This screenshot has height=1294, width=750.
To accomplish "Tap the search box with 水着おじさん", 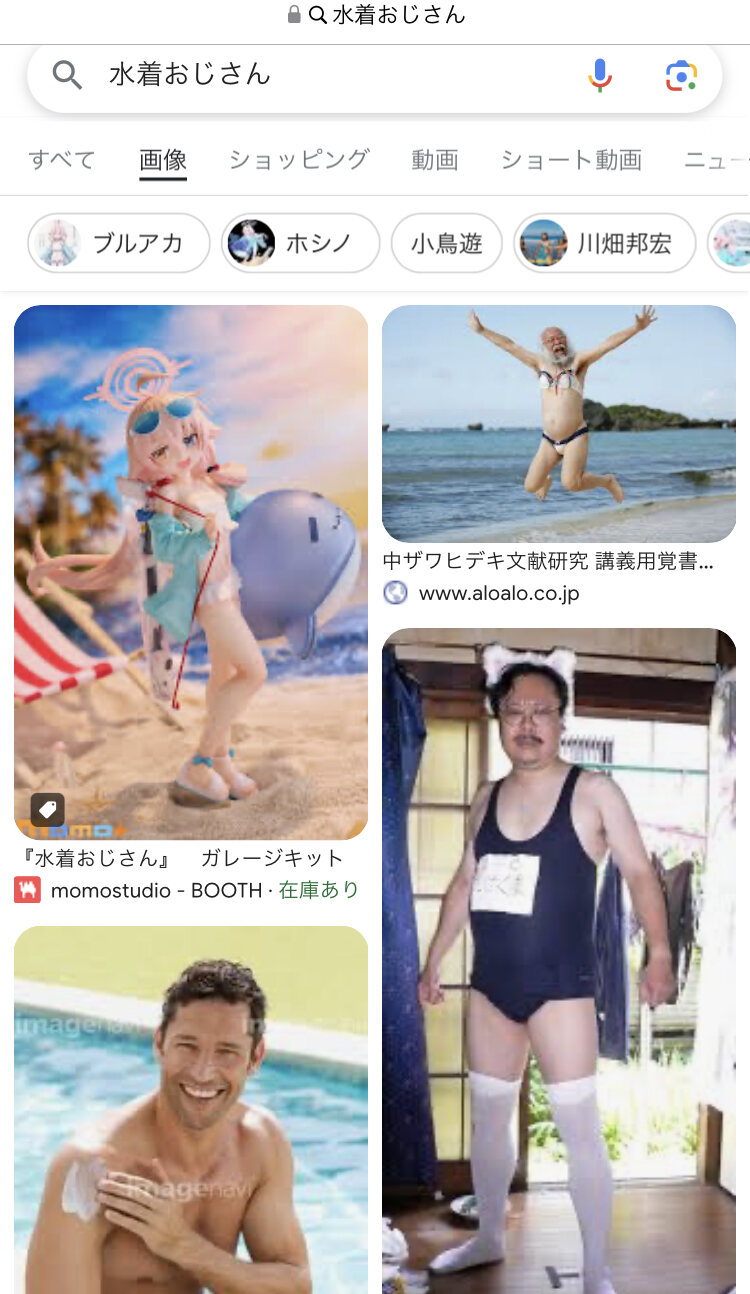I will [x=374, y=75].
